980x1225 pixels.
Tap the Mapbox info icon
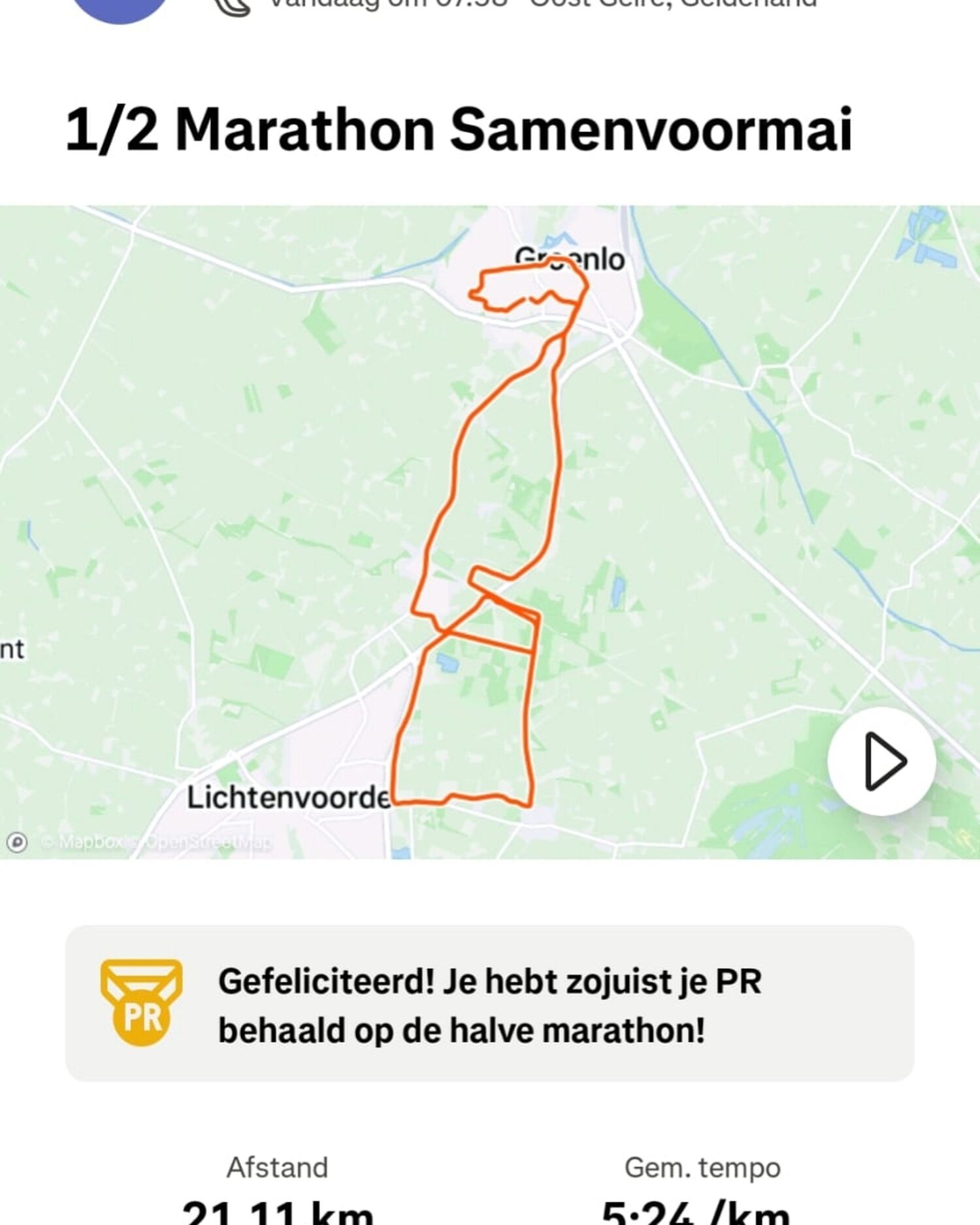[17, 842]
